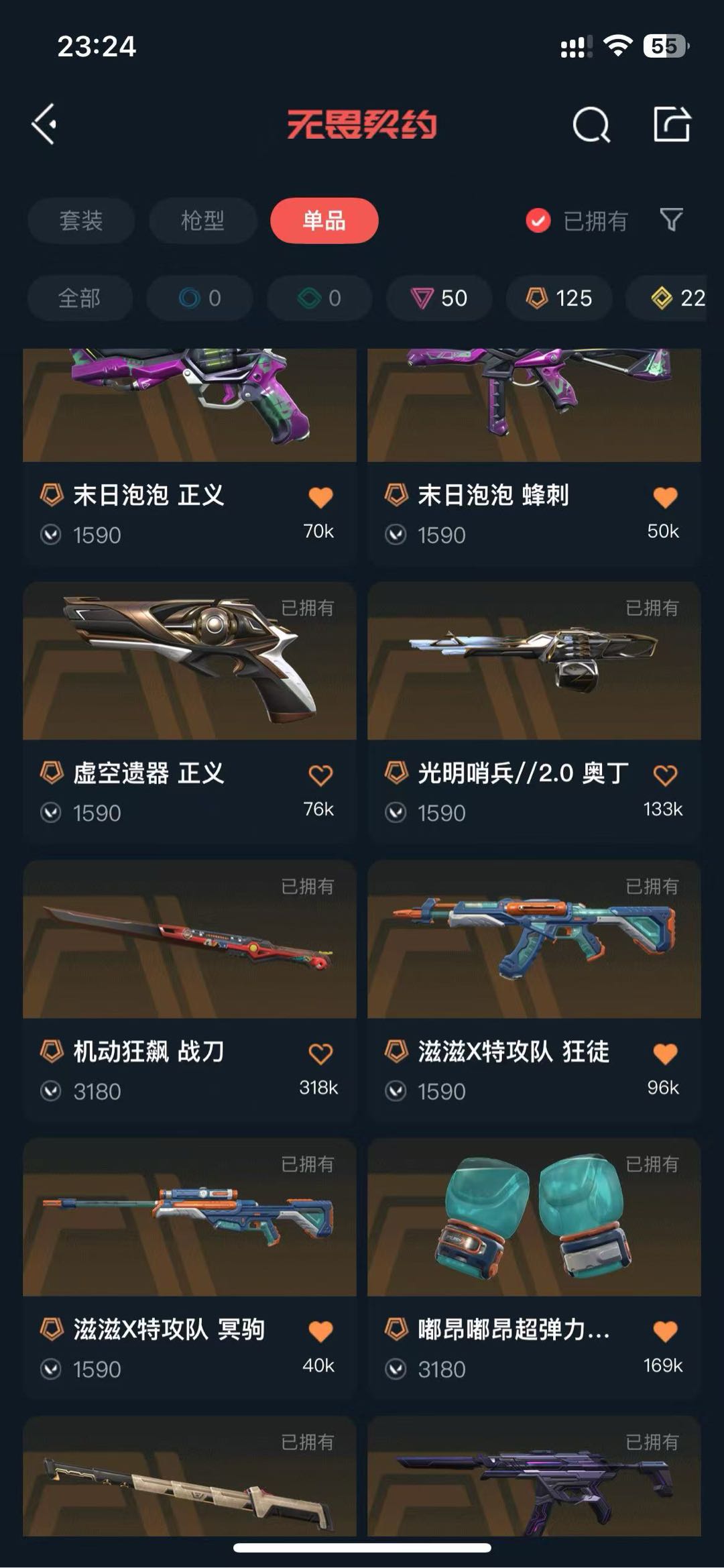Screen dimensions: 724x1568
Task: Like the 机动狂飙 战刀 skin
Action: coord(320,1054)
